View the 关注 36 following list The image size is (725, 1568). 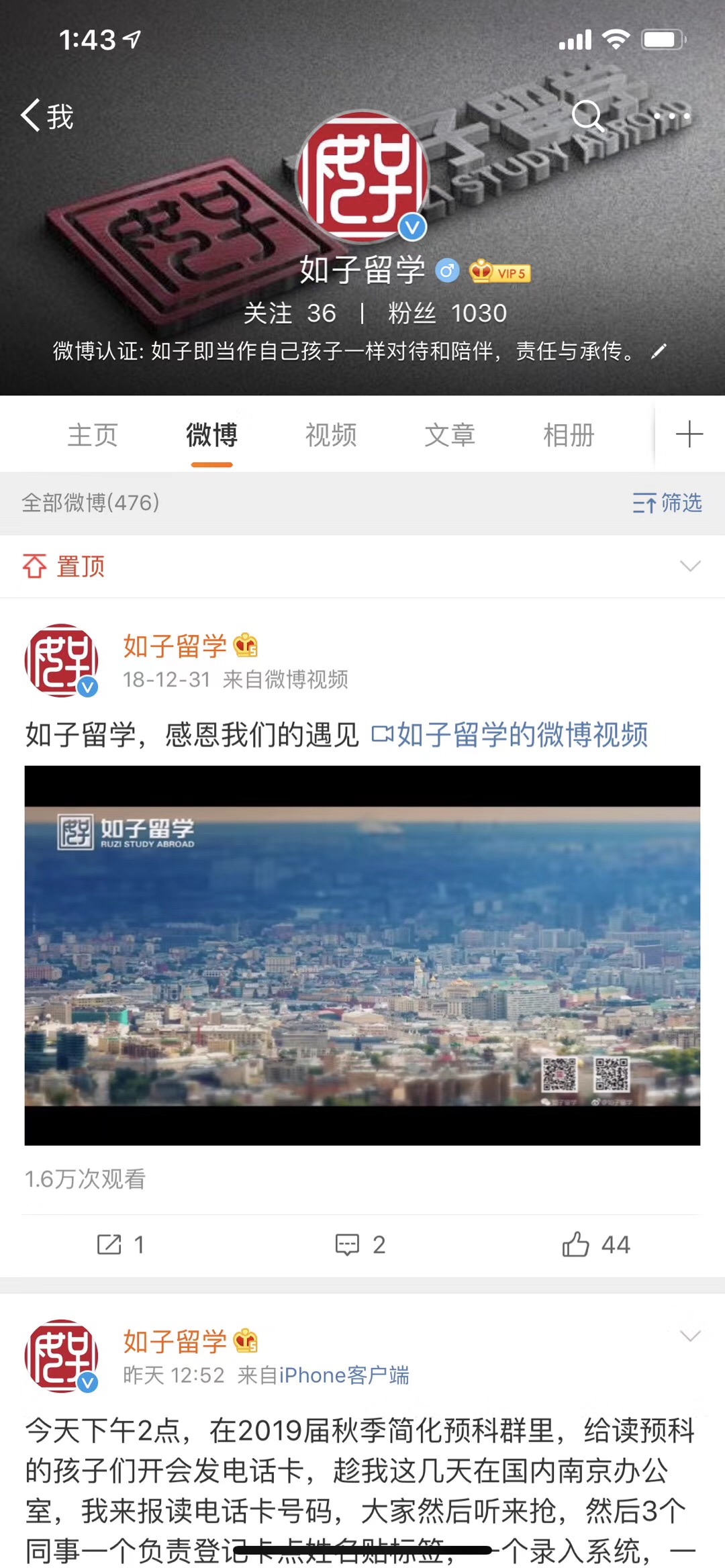(290, 313)
